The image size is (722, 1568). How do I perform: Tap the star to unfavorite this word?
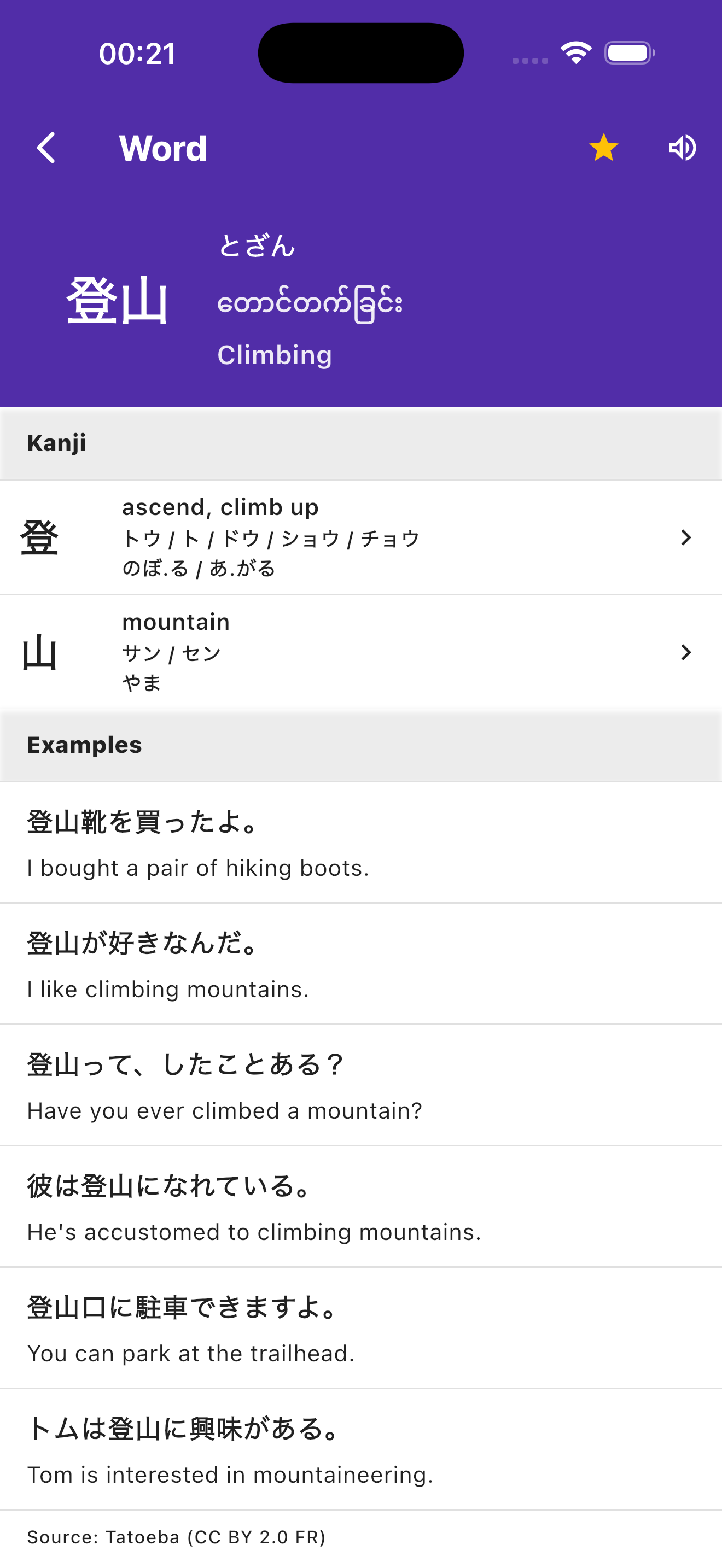[x=603, y=147]
